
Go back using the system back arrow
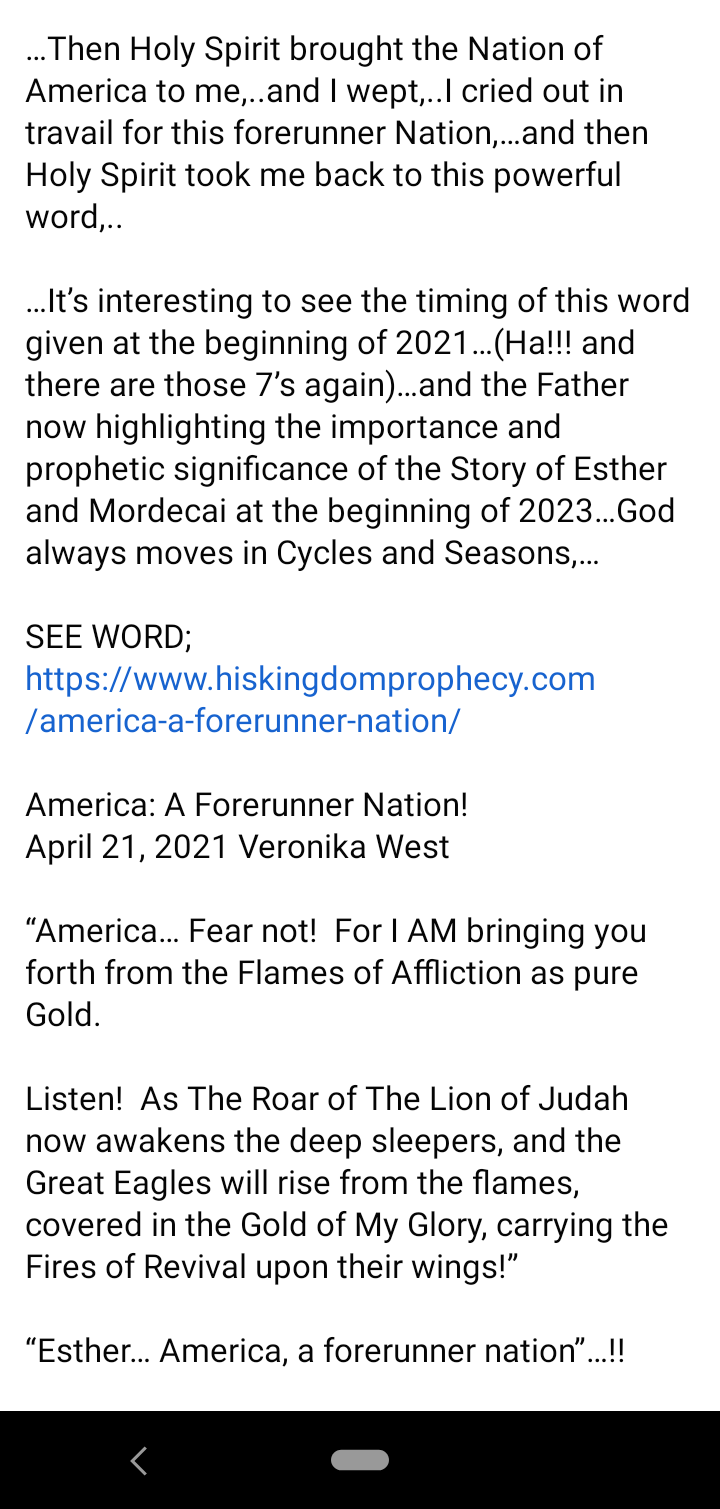coord(139,1461)
